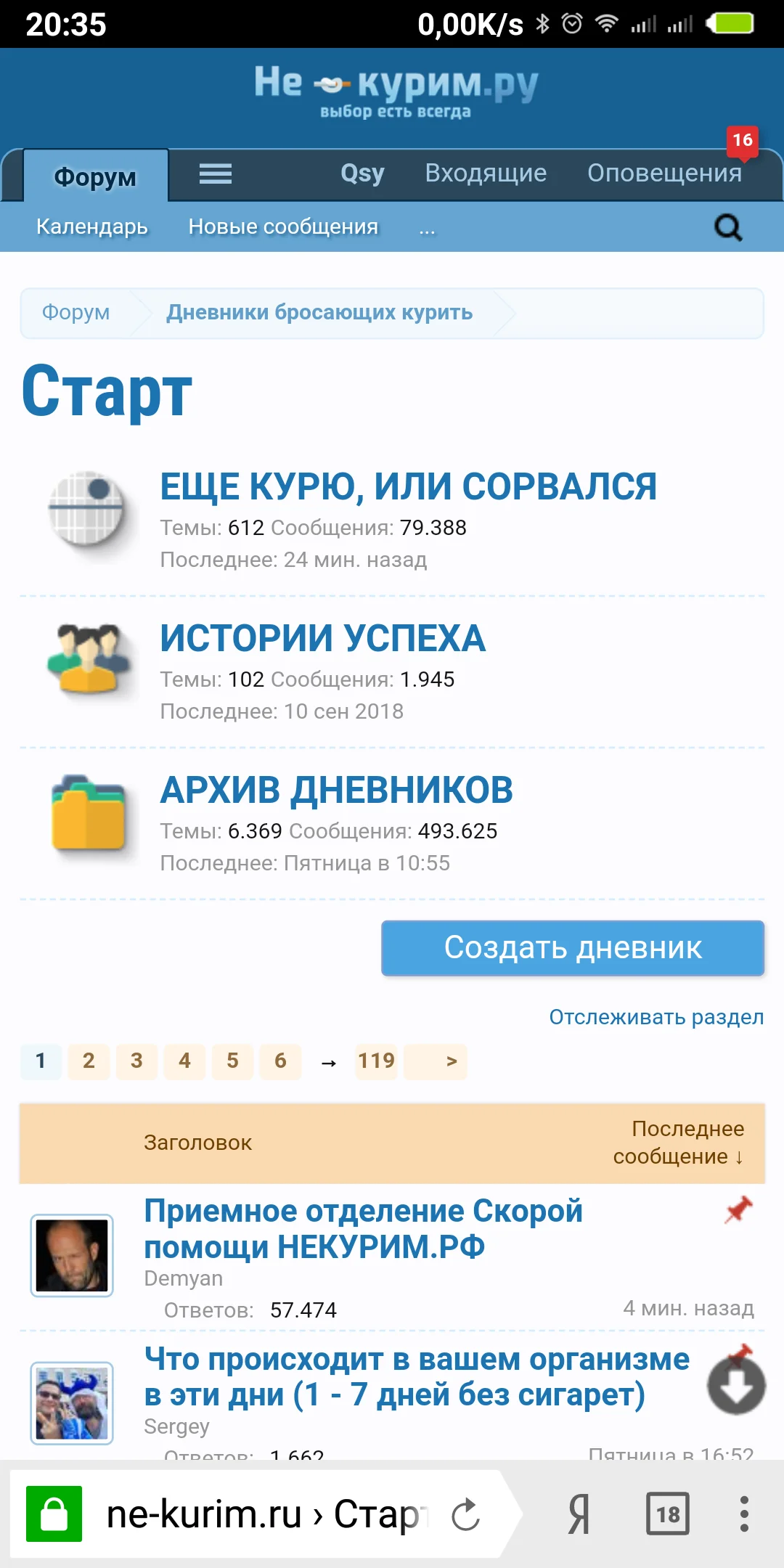The height and width of the screenshot is (1568, 784).
Task: Open the hamburger navigation menu
Action: point(216,174)
